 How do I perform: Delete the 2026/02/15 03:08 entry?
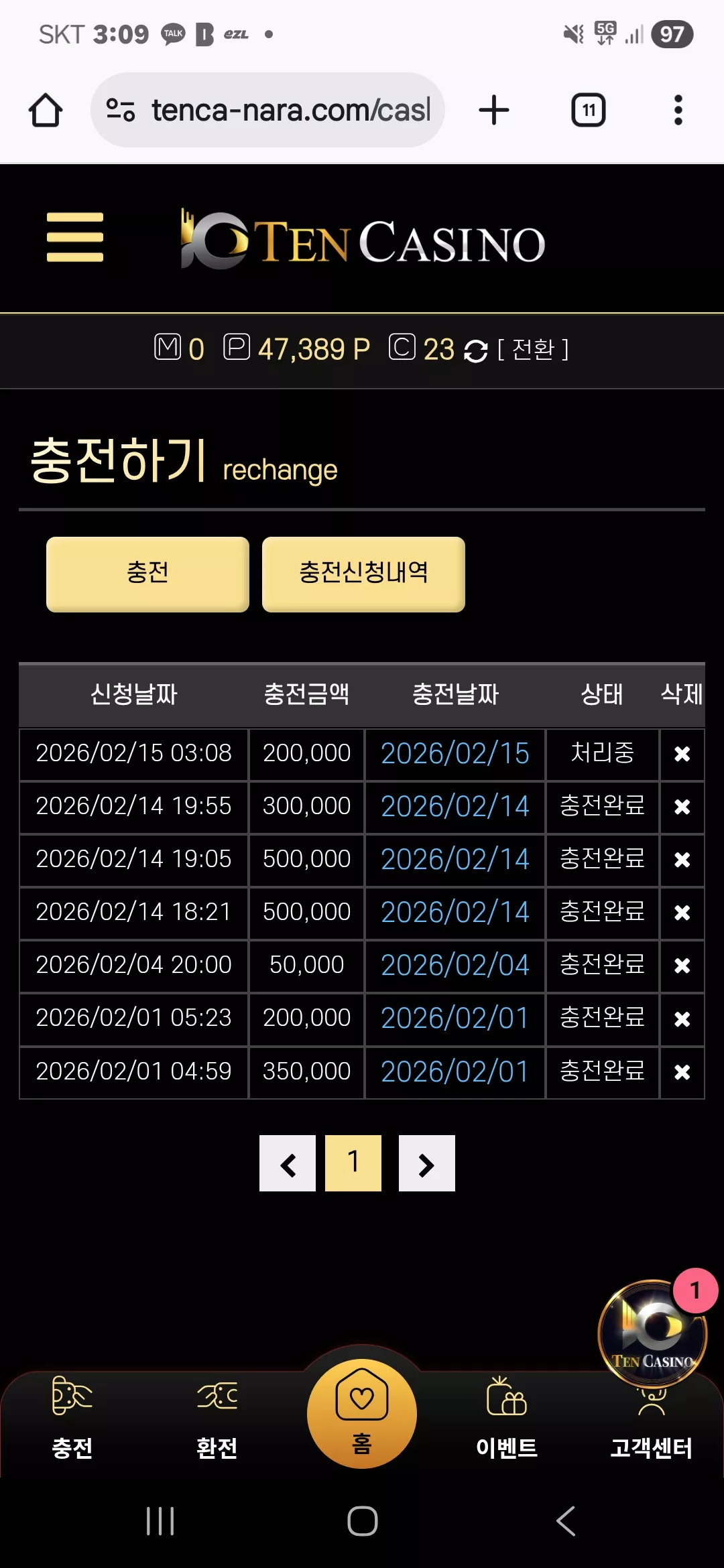click(x=682, y=754)
